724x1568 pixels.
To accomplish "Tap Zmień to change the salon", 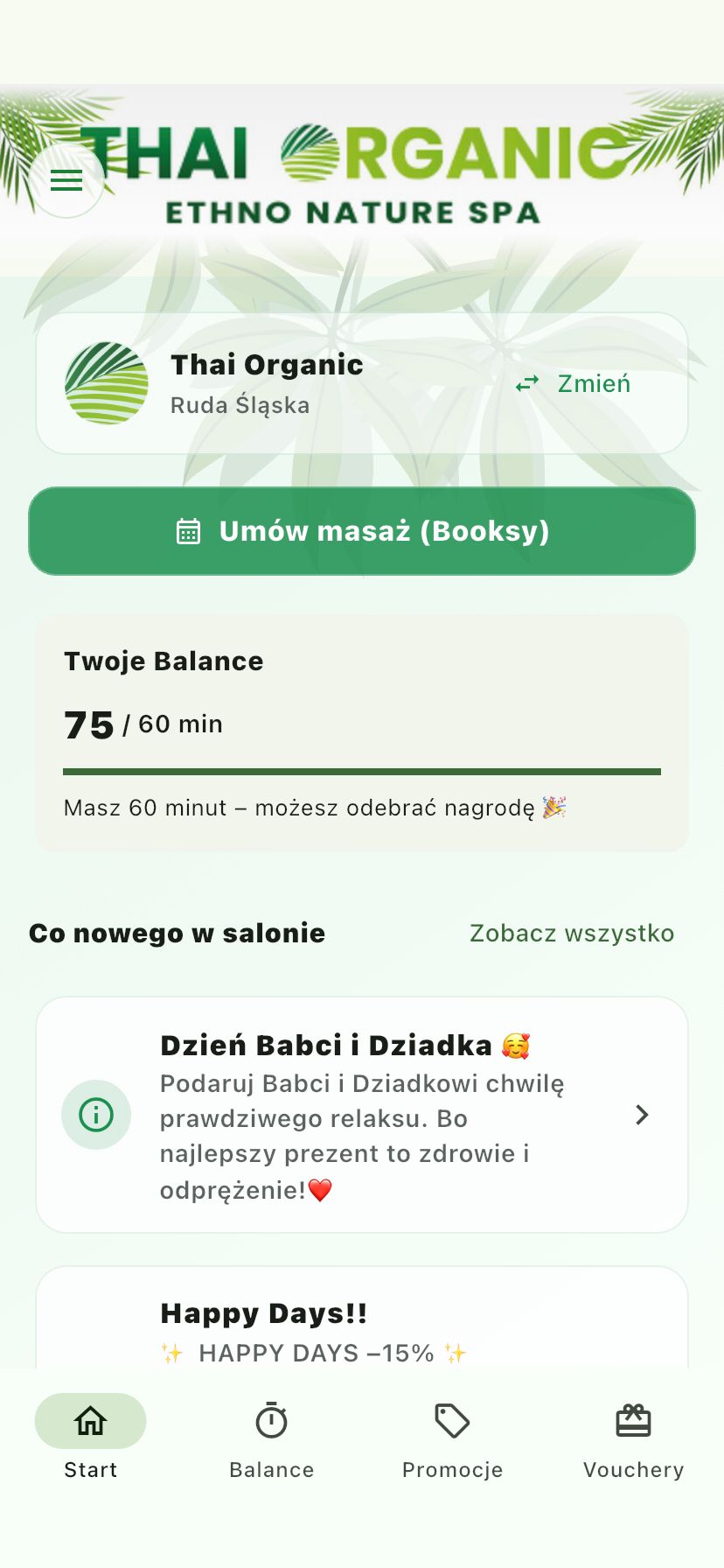I will coord(574,384).
